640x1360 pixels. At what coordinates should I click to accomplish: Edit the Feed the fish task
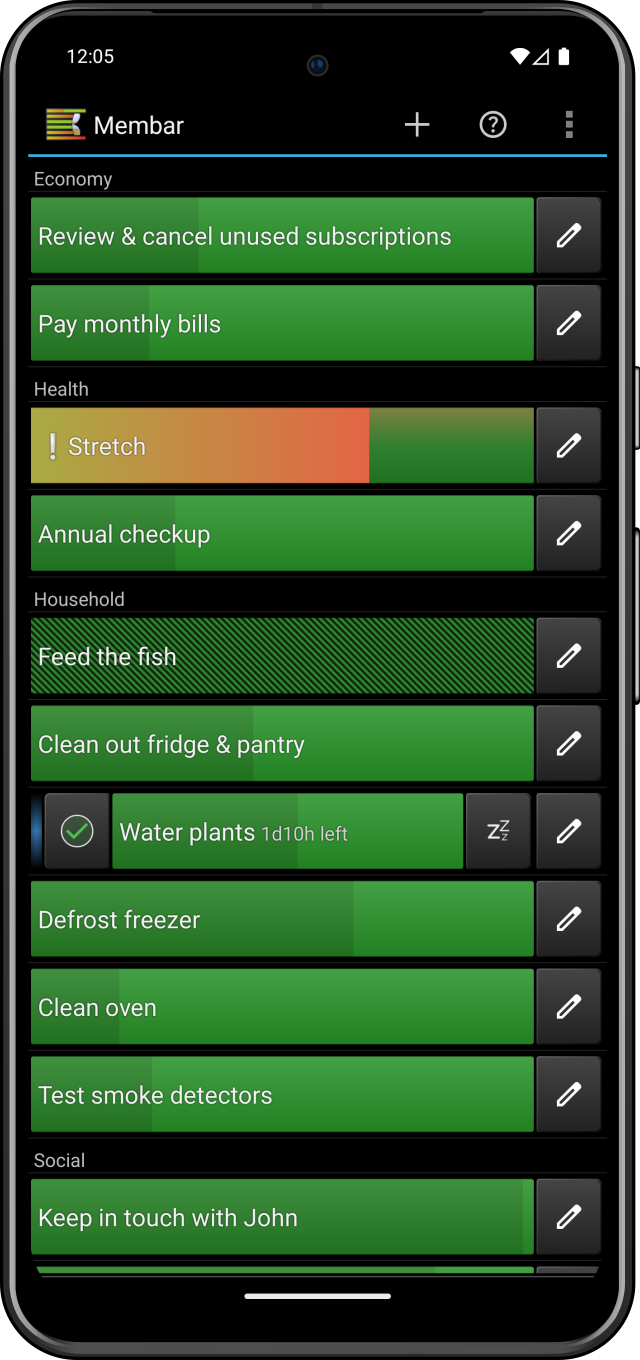(568, 656)
